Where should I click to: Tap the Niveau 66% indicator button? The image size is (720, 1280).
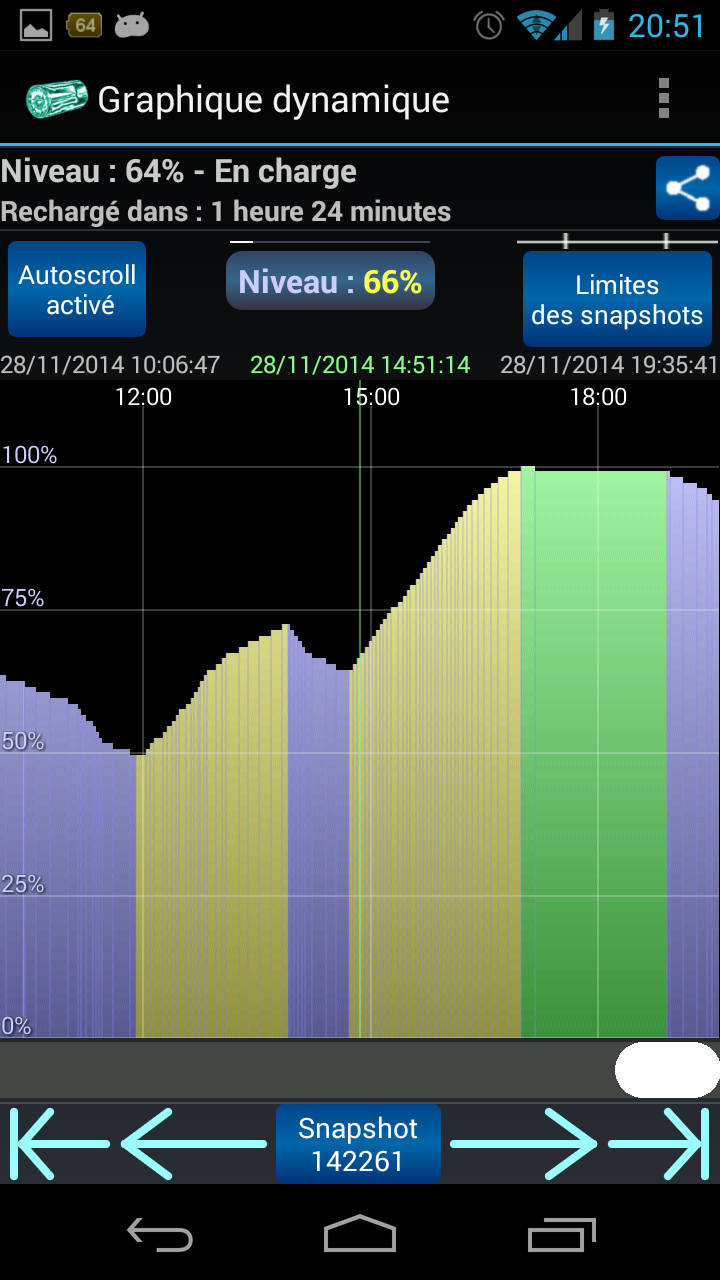click(330, 281)
